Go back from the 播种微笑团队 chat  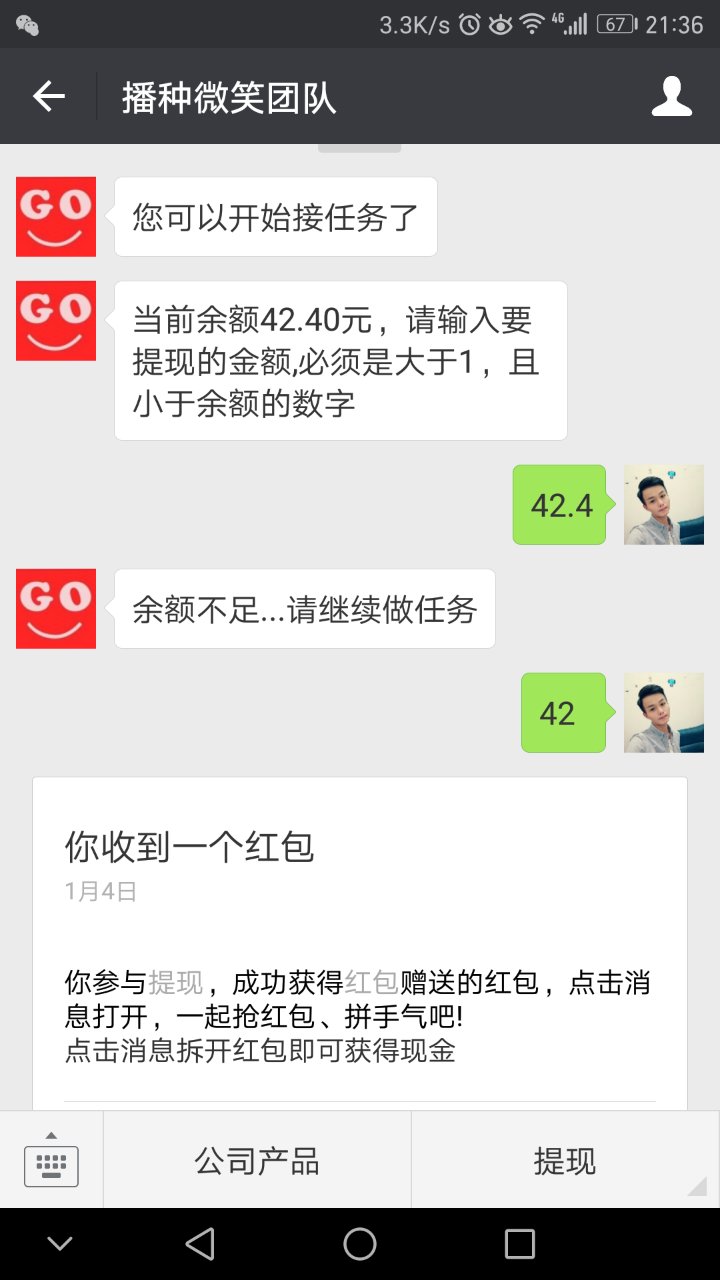(x=48, y=97)
